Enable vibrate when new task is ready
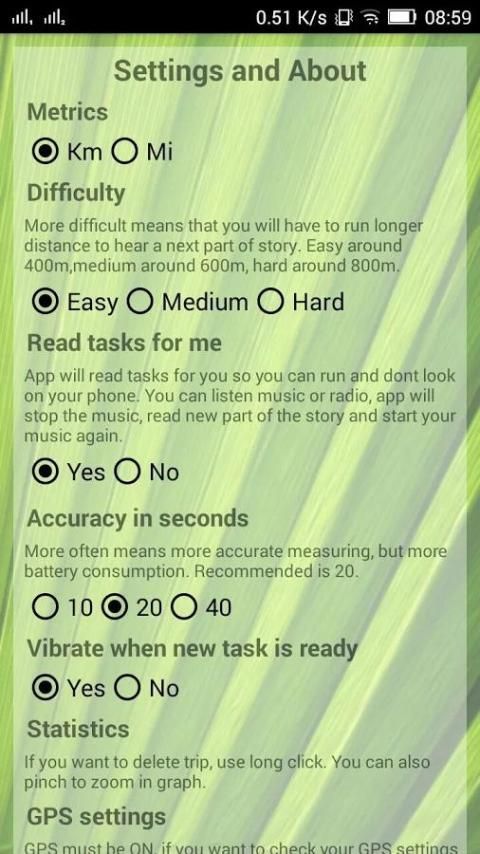This screenshot has width=480, height=854. (x=68, y=688)
